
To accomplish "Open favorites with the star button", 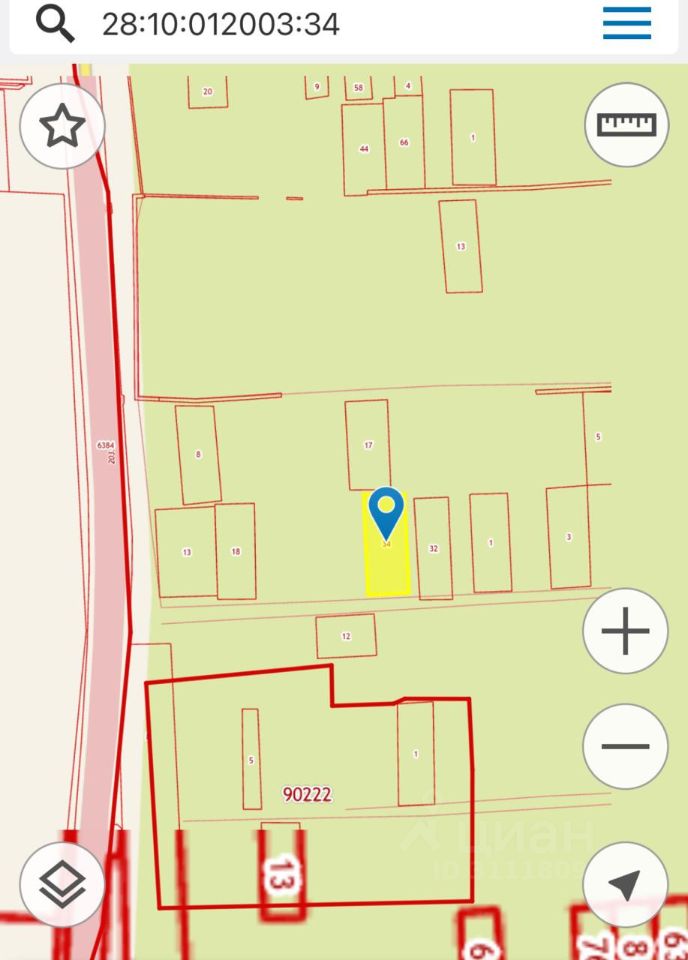I will tap(62, 126).
